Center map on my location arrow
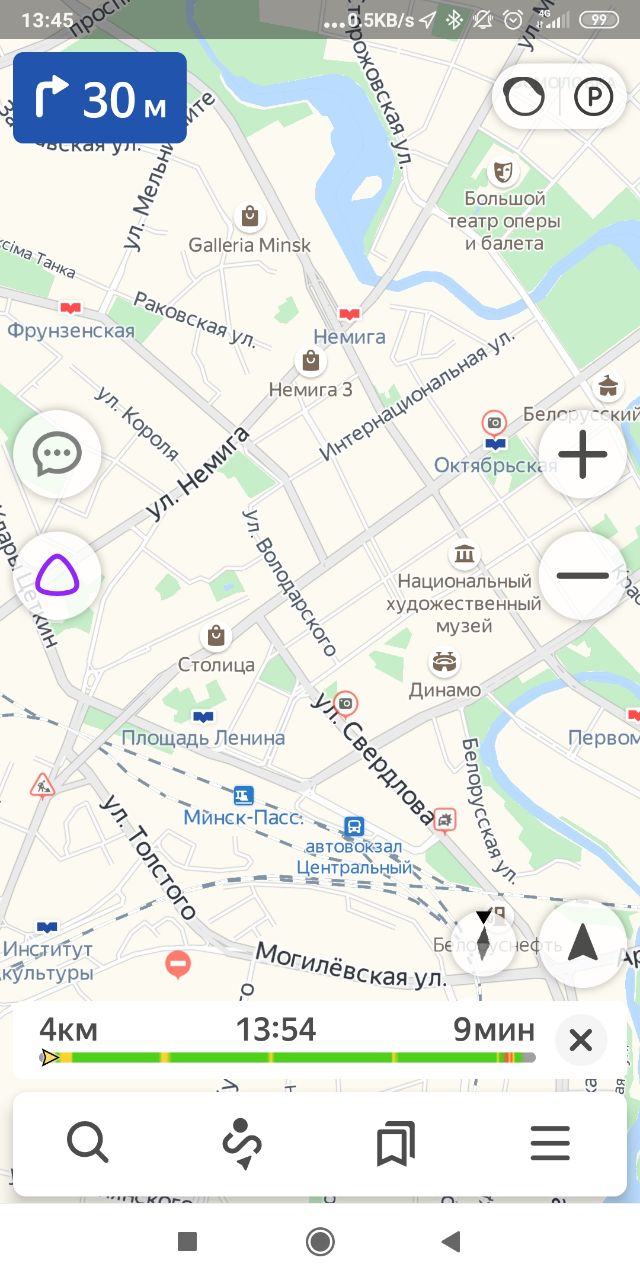Viewport: 640px width, 1280px height. pyautogui.click(x=583, y=943)
